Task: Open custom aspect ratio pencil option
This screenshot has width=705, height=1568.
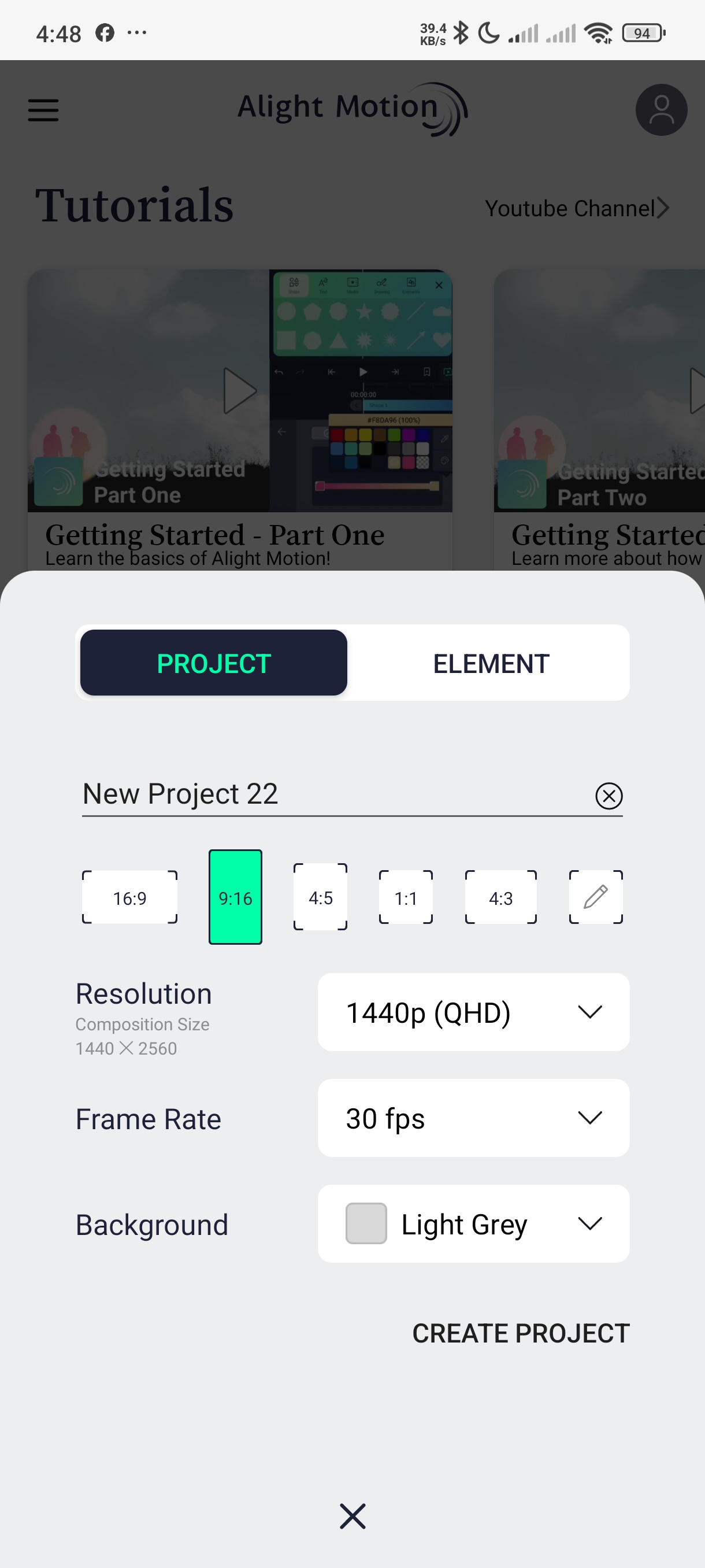Action: [x=596, y=897]
